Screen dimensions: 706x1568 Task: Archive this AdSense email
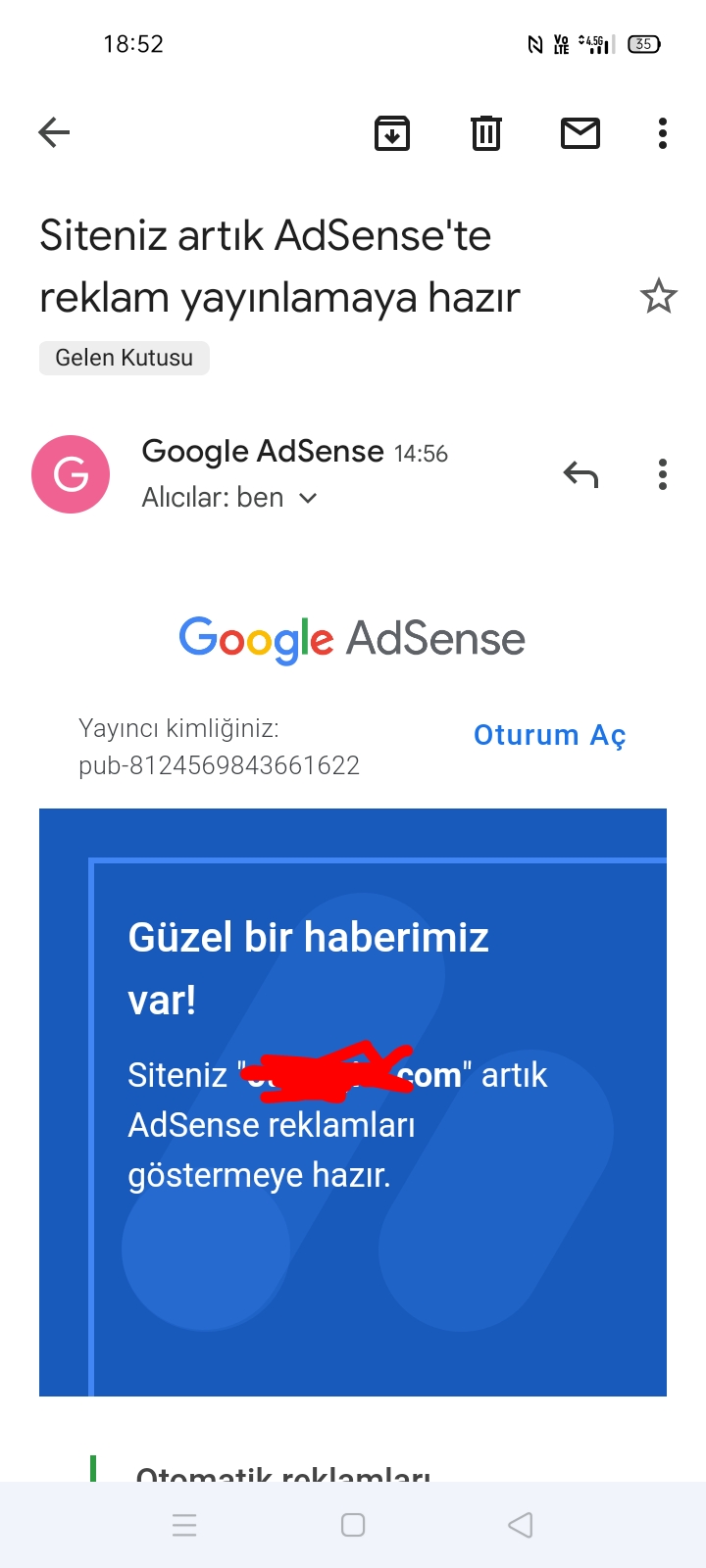(x=392, y=133)
